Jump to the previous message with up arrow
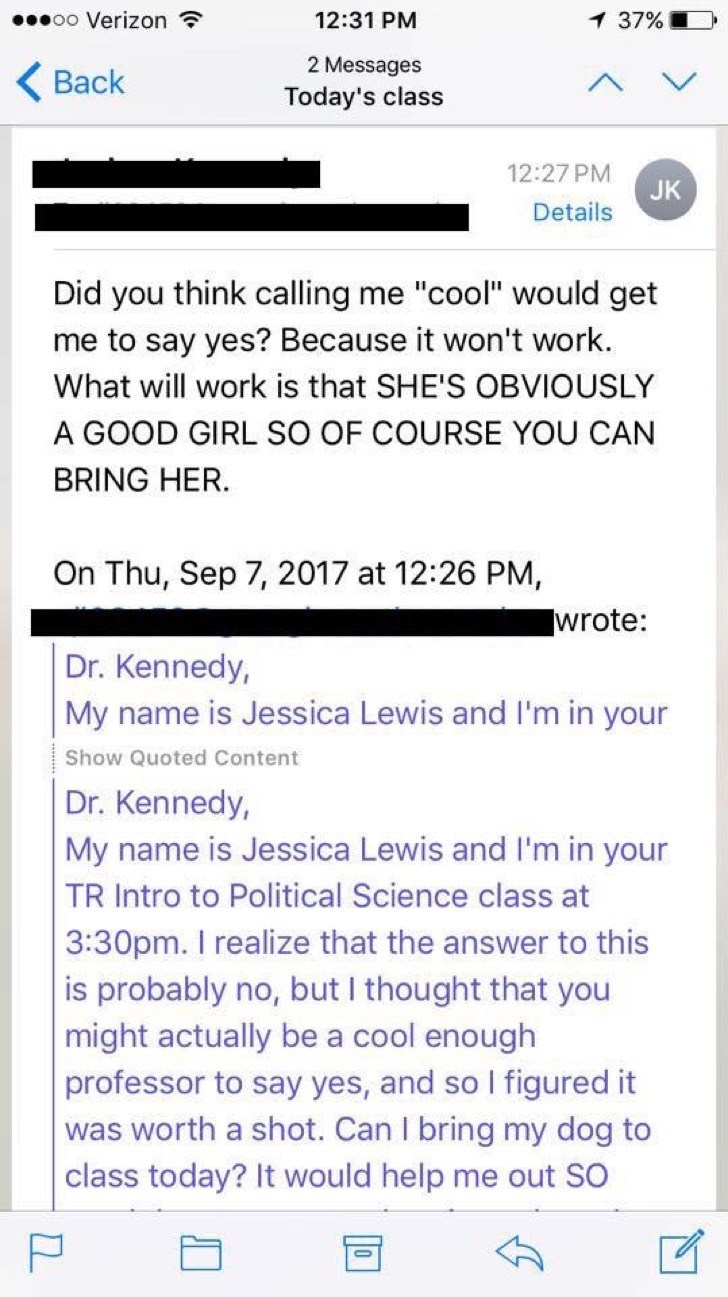Image resolution: width=728 pixels, height=1297 pixels. point(604,83)
